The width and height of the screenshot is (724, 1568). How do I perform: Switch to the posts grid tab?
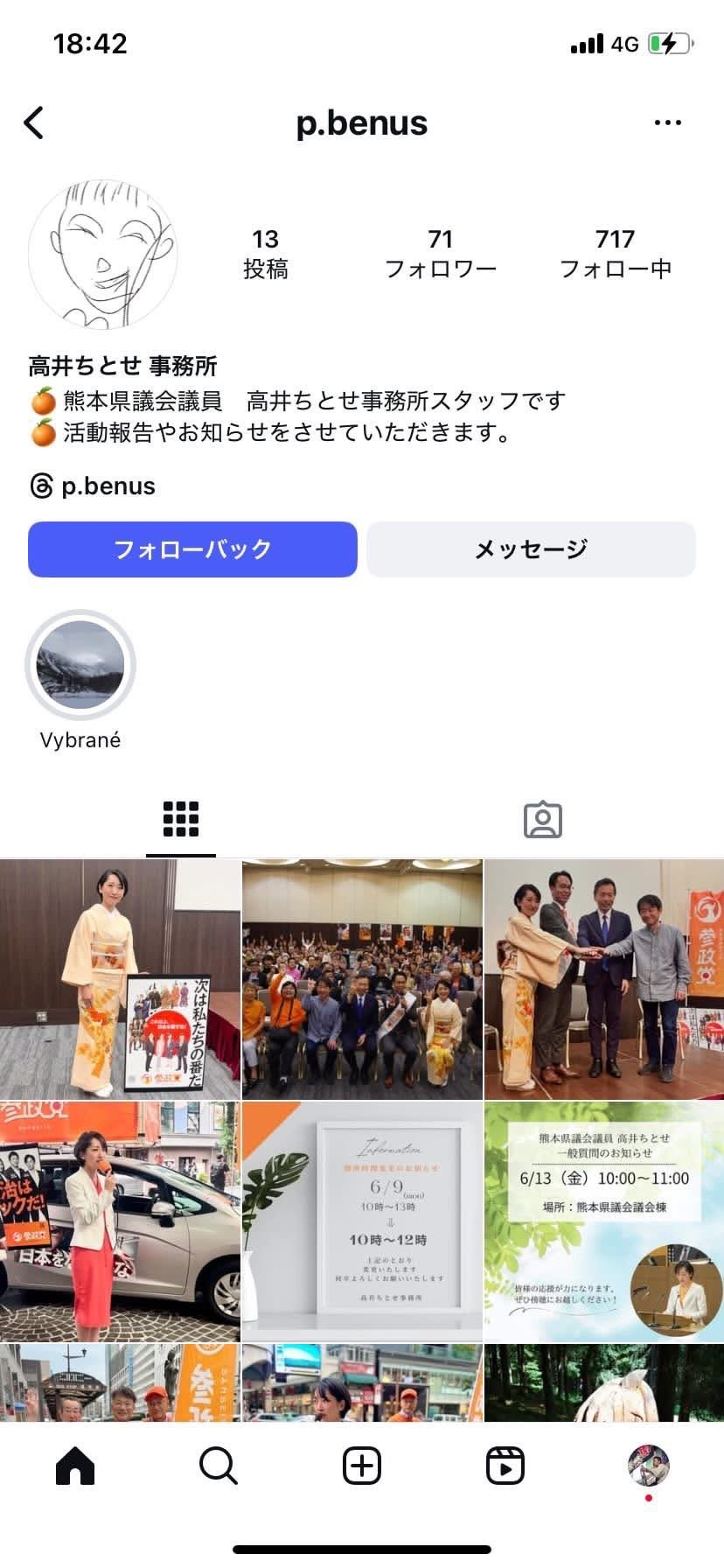click(181, 820)
